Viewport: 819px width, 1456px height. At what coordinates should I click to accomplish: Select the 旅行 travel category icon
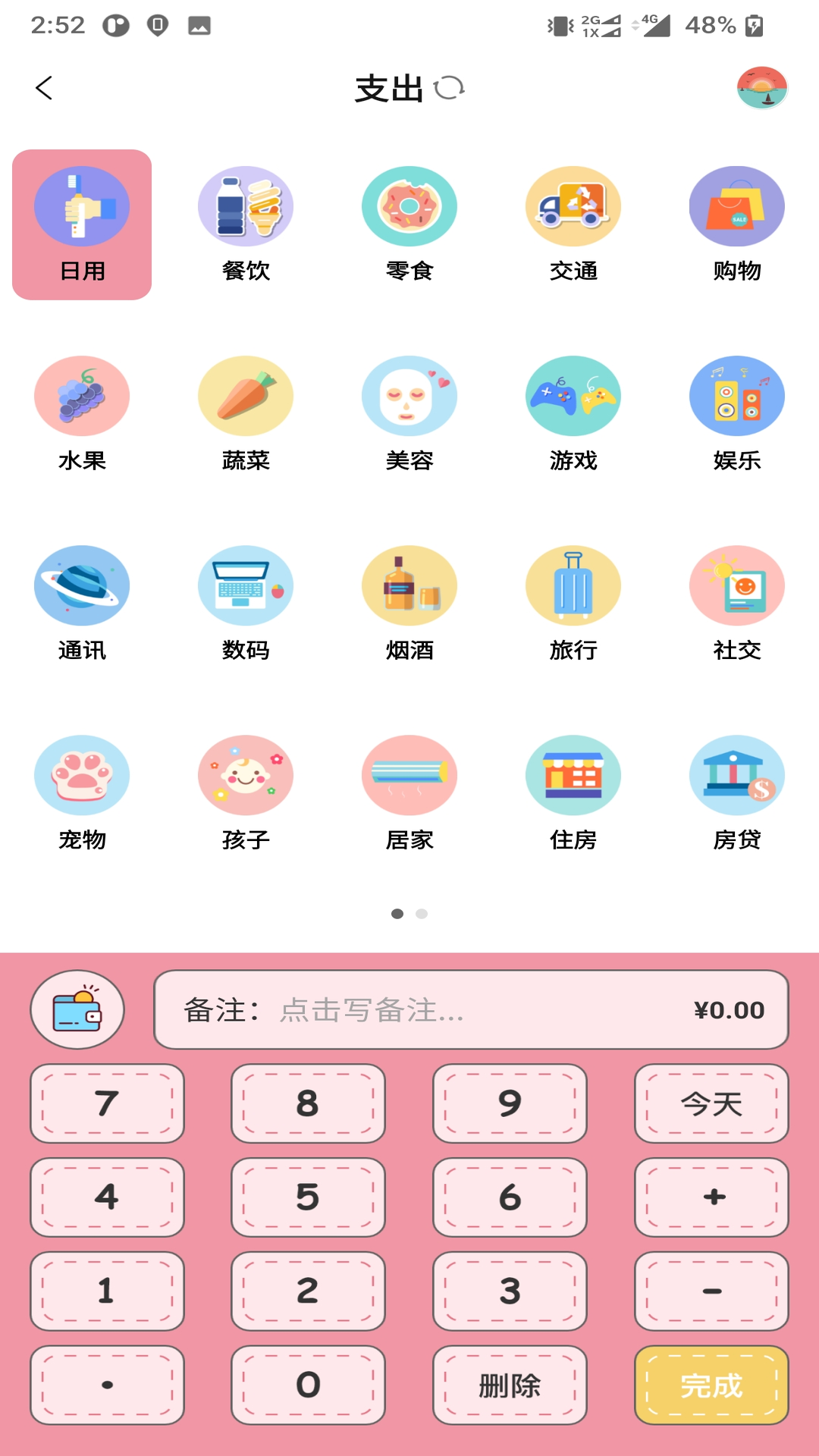click(x=573, y=585)
